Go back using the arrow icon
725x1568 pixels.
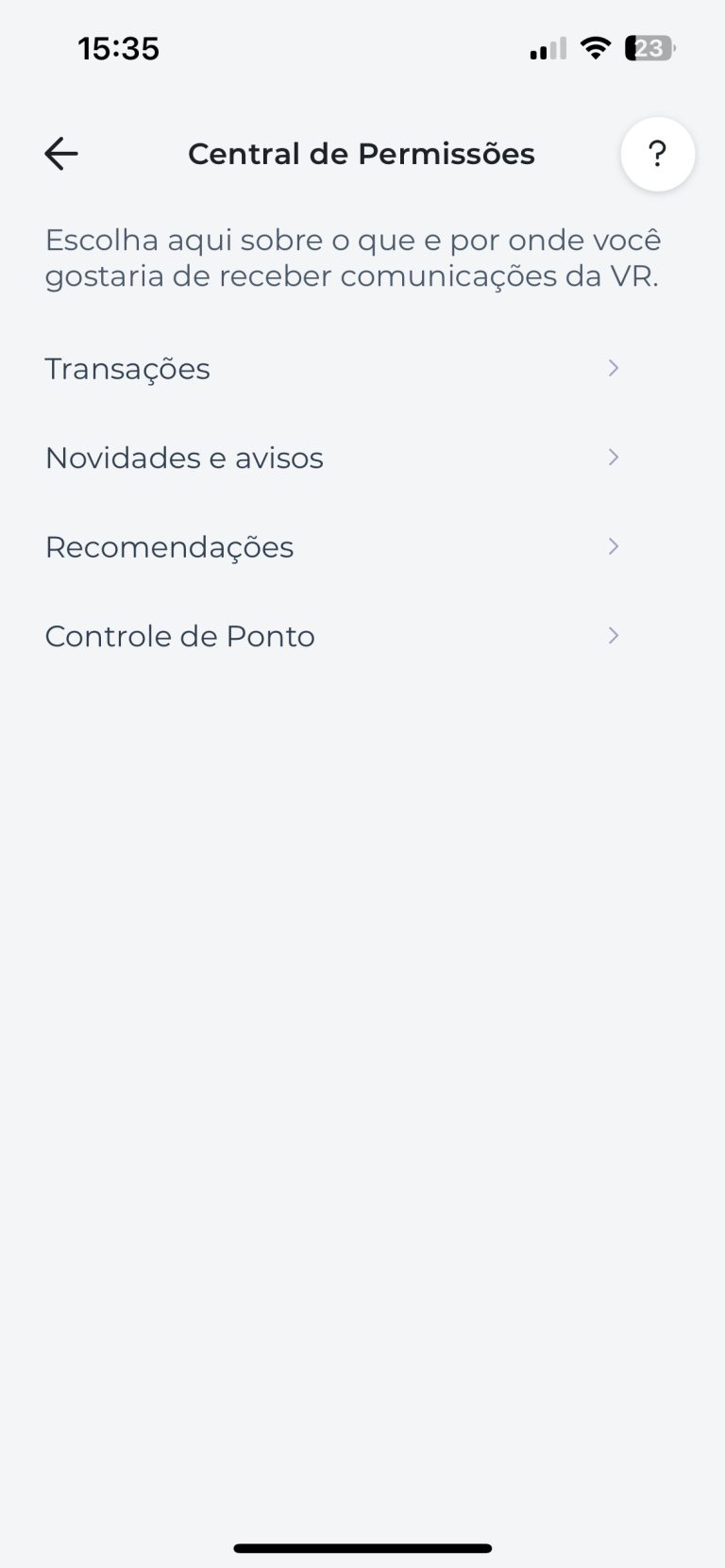pyautogui.click(x=61, y=154)
